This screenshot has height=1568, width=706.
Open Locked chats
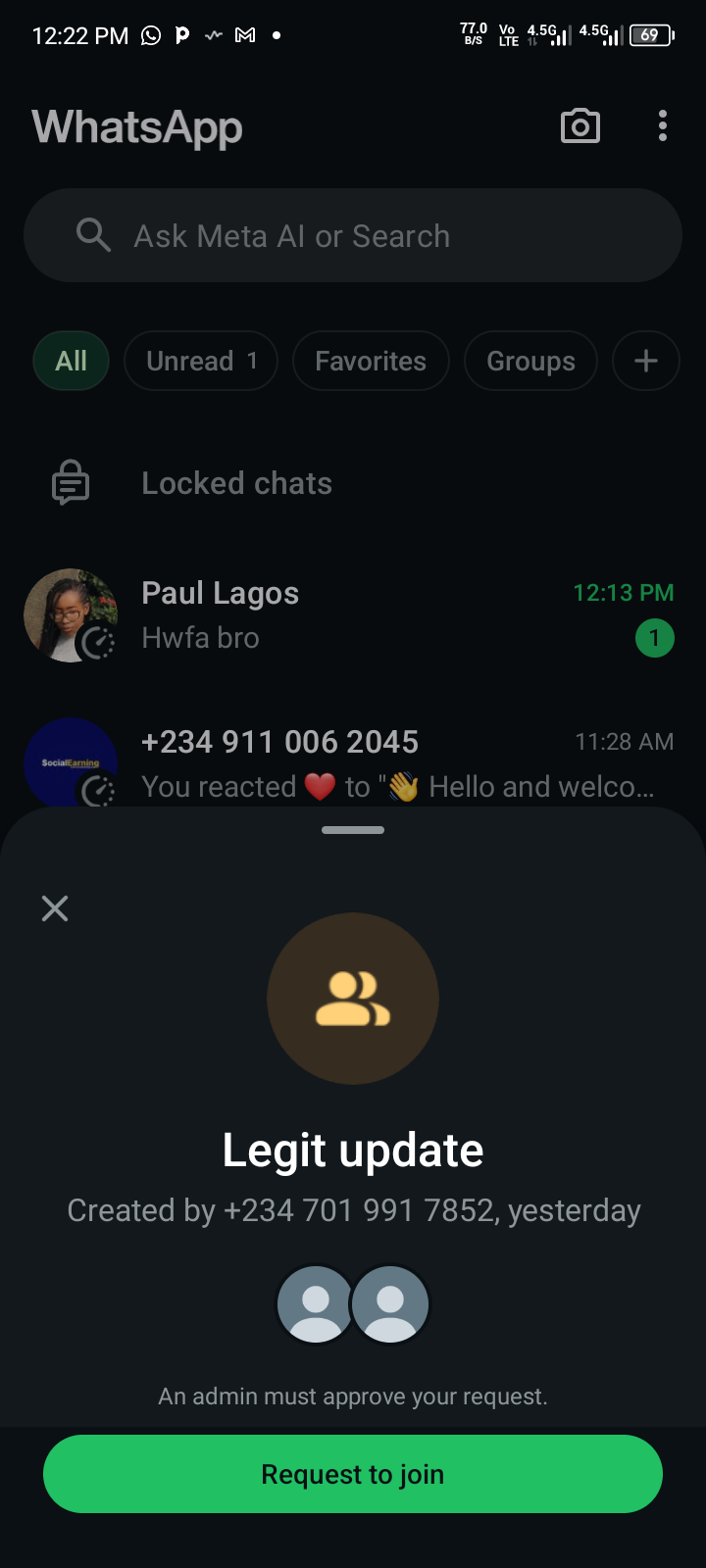coord(236,483)
